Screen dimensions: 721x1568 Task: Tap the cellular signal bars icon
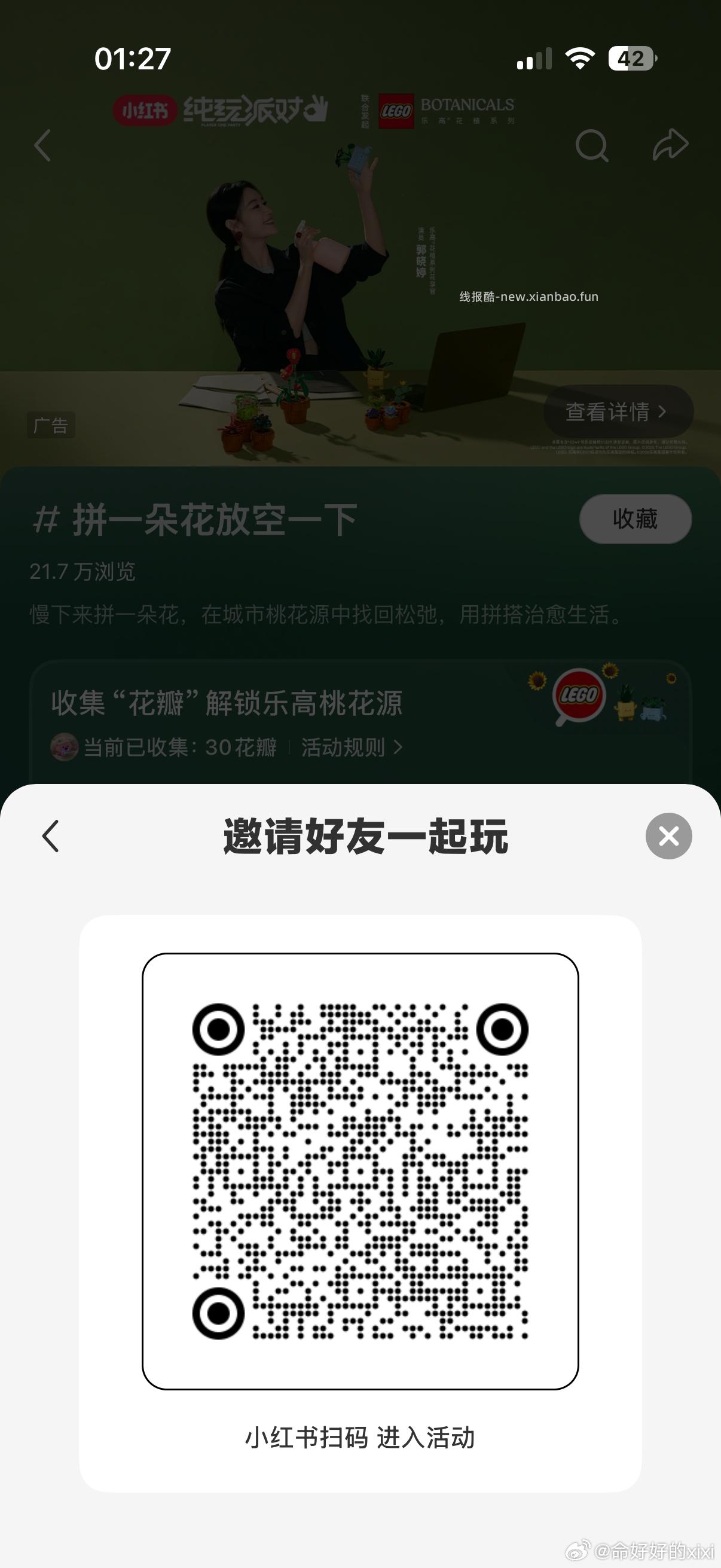point(534,59)
